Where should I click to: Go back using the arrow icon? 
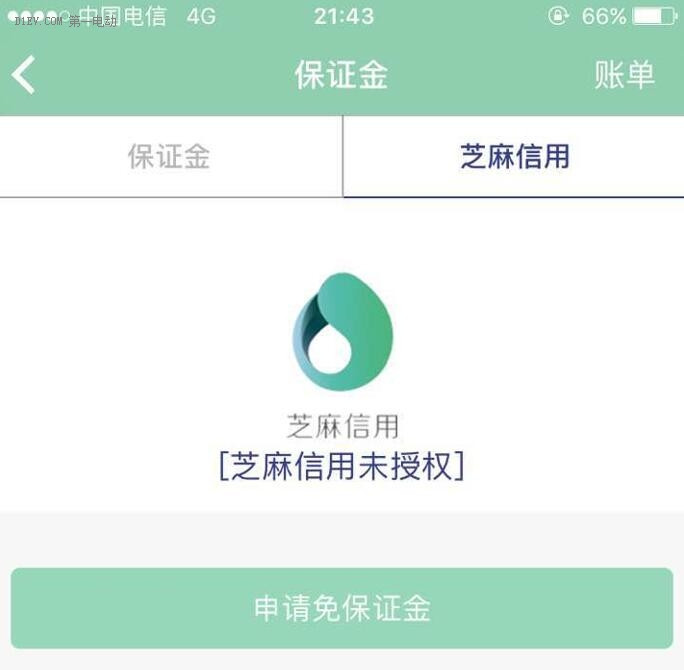click(x=24, y=75)
